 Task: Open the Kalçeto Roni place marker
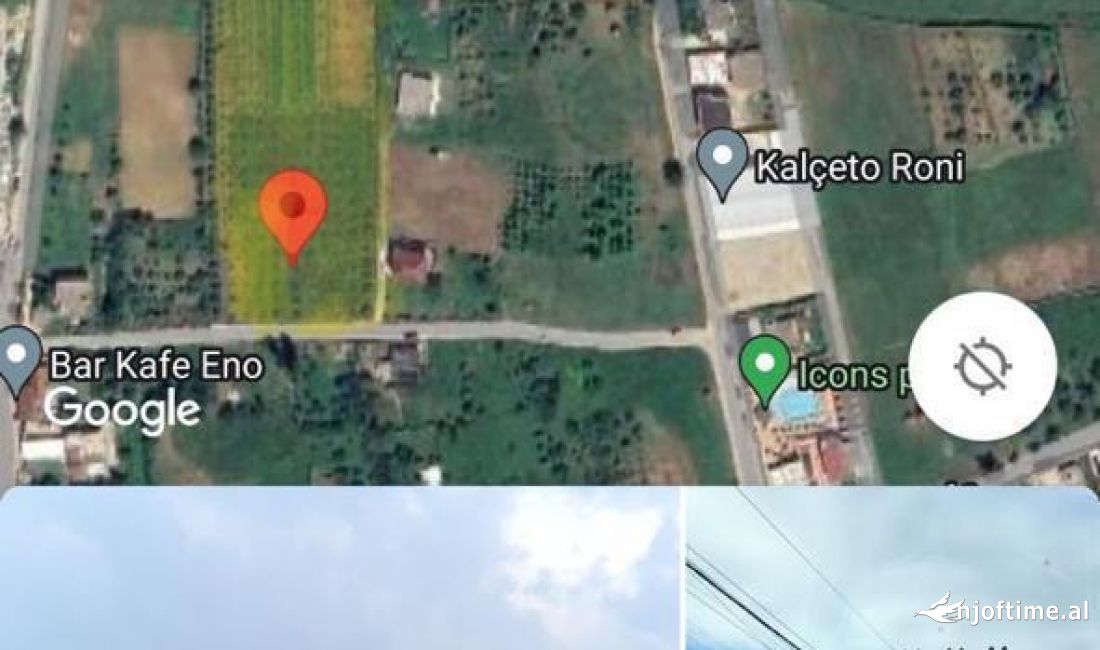722,161
